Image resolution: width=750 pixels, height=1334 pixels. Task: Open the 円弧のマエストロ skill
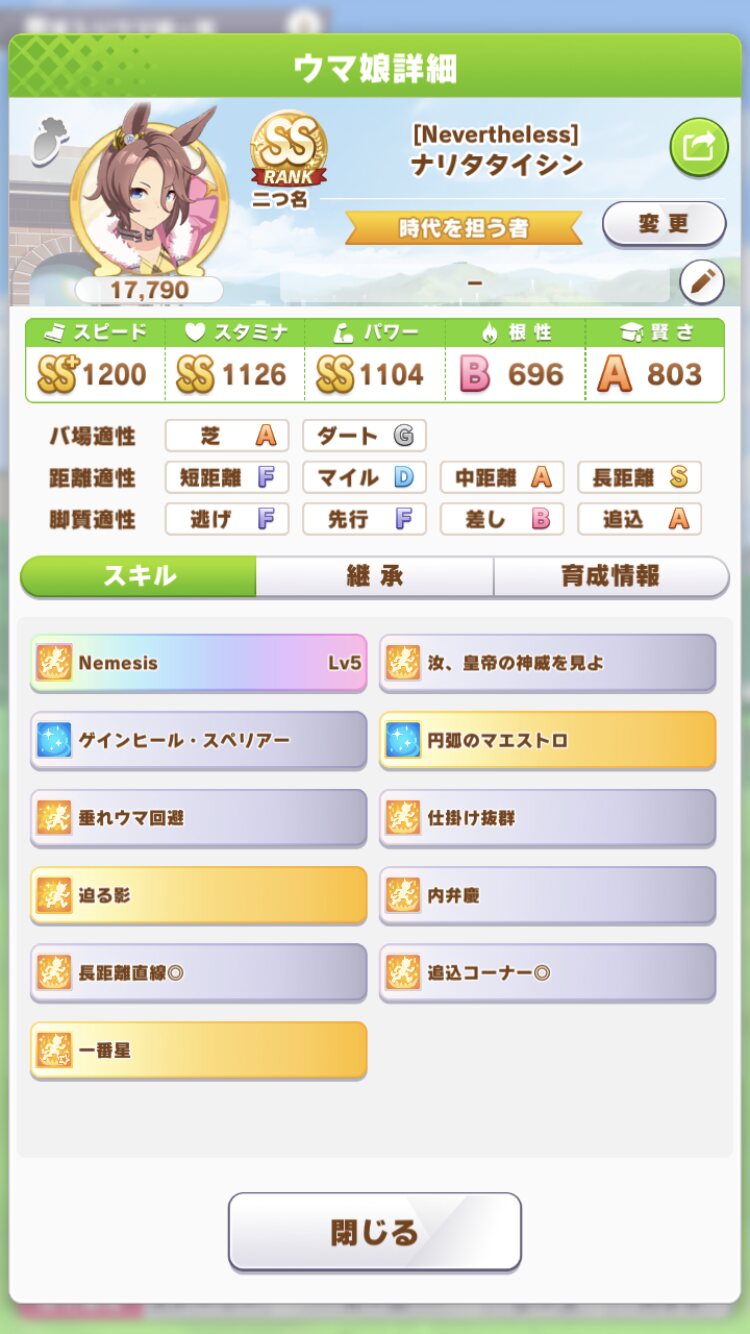547,740
